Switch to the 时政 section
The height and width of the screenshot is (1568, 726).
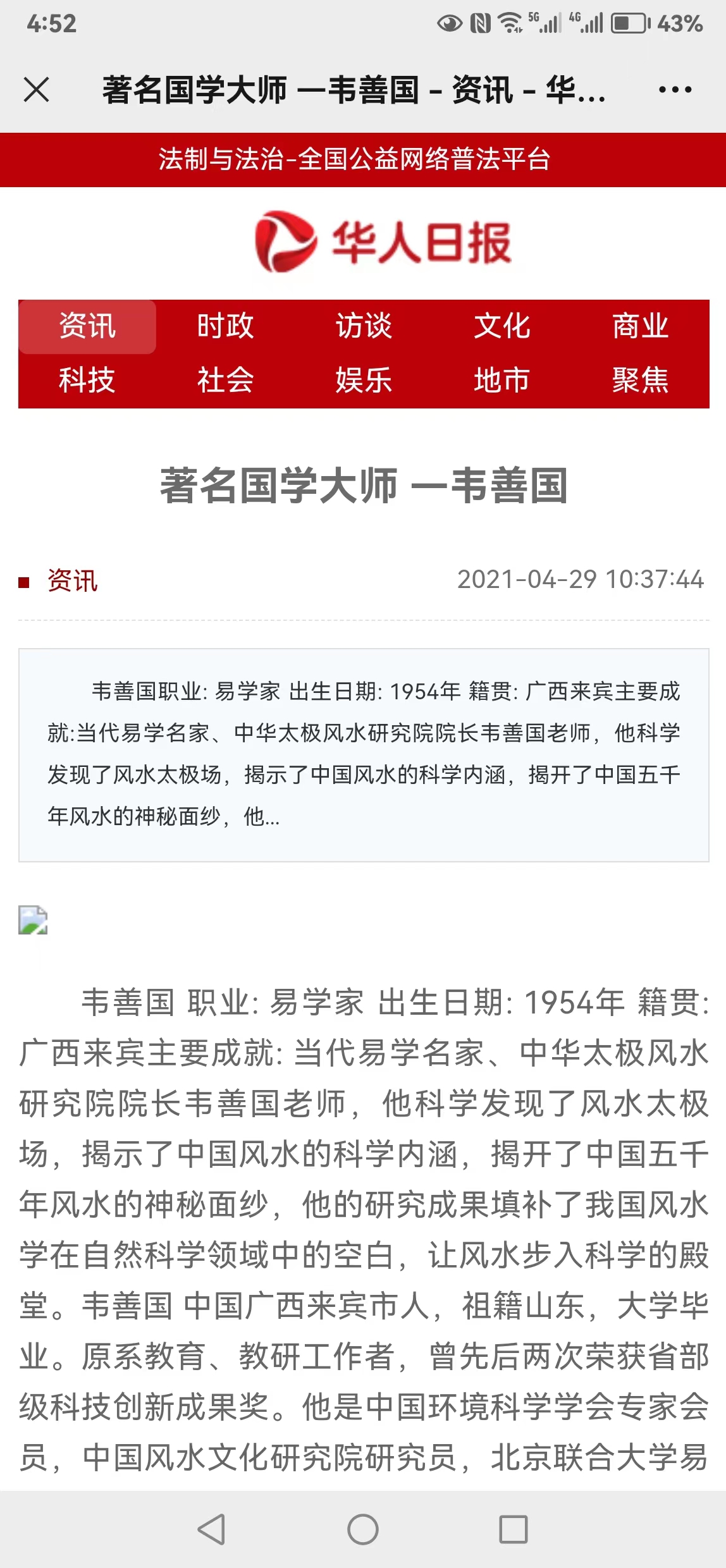225,326
